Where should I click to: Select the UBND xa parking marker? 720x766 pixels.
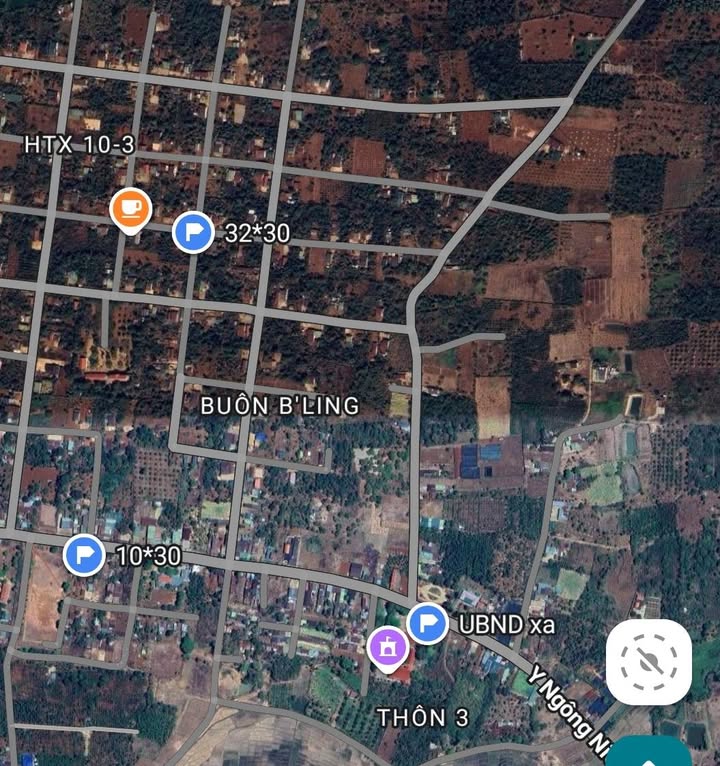tap(428, 624)
